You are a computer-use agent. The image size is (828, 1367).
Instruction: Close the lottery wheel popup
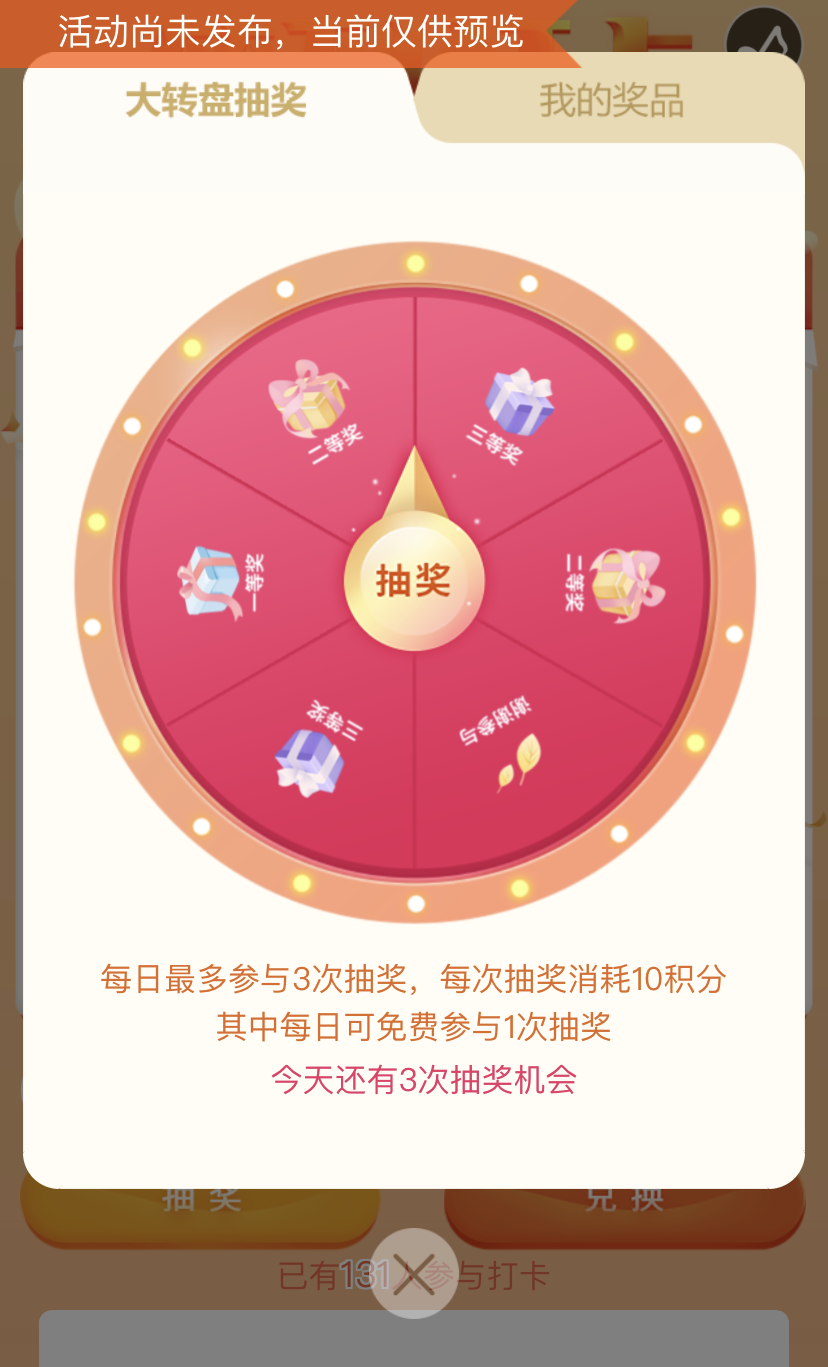(414, 1274)
